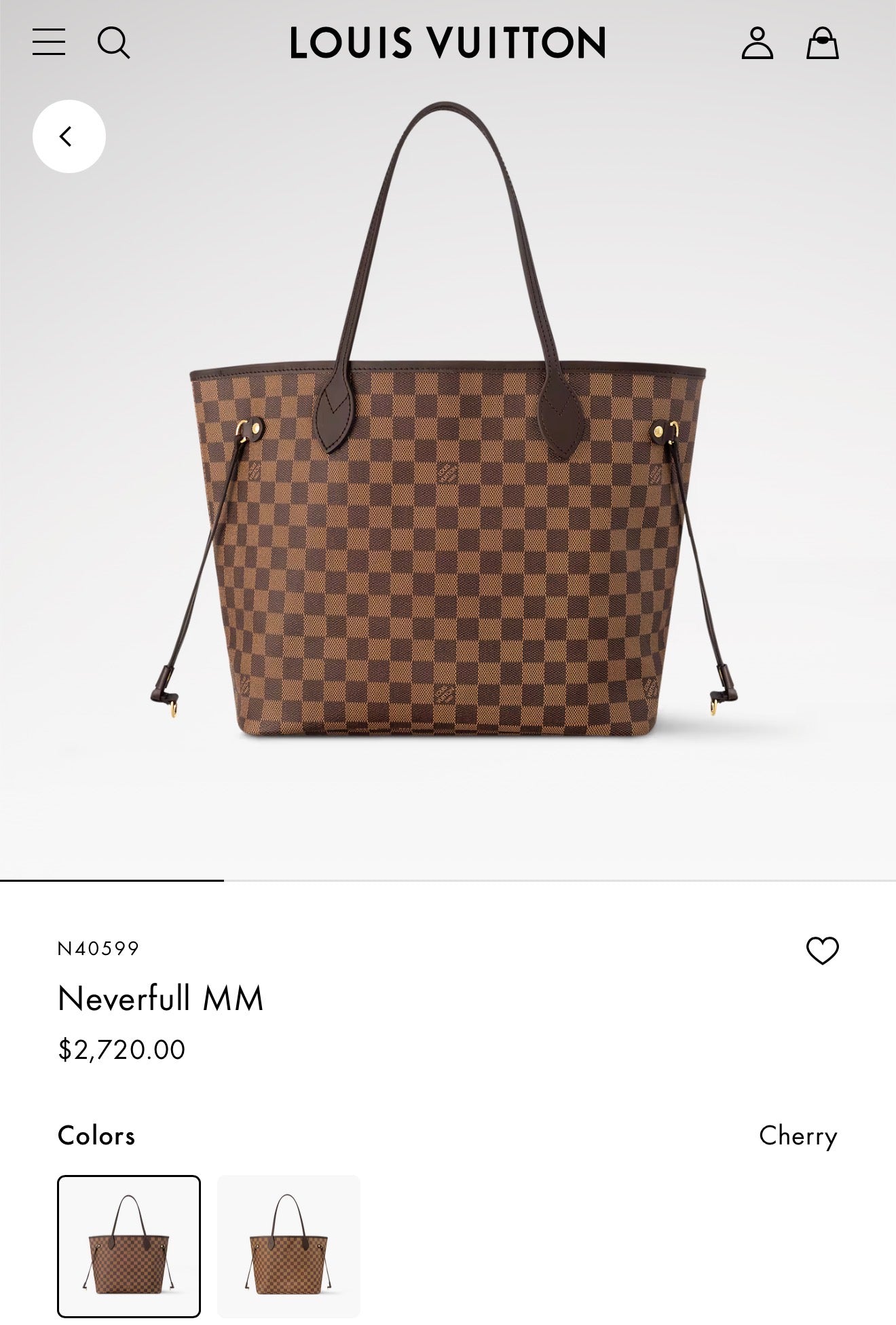This screenshot has width=896, height=1325.
Task: Open the account profile icon
Action: 757,43
